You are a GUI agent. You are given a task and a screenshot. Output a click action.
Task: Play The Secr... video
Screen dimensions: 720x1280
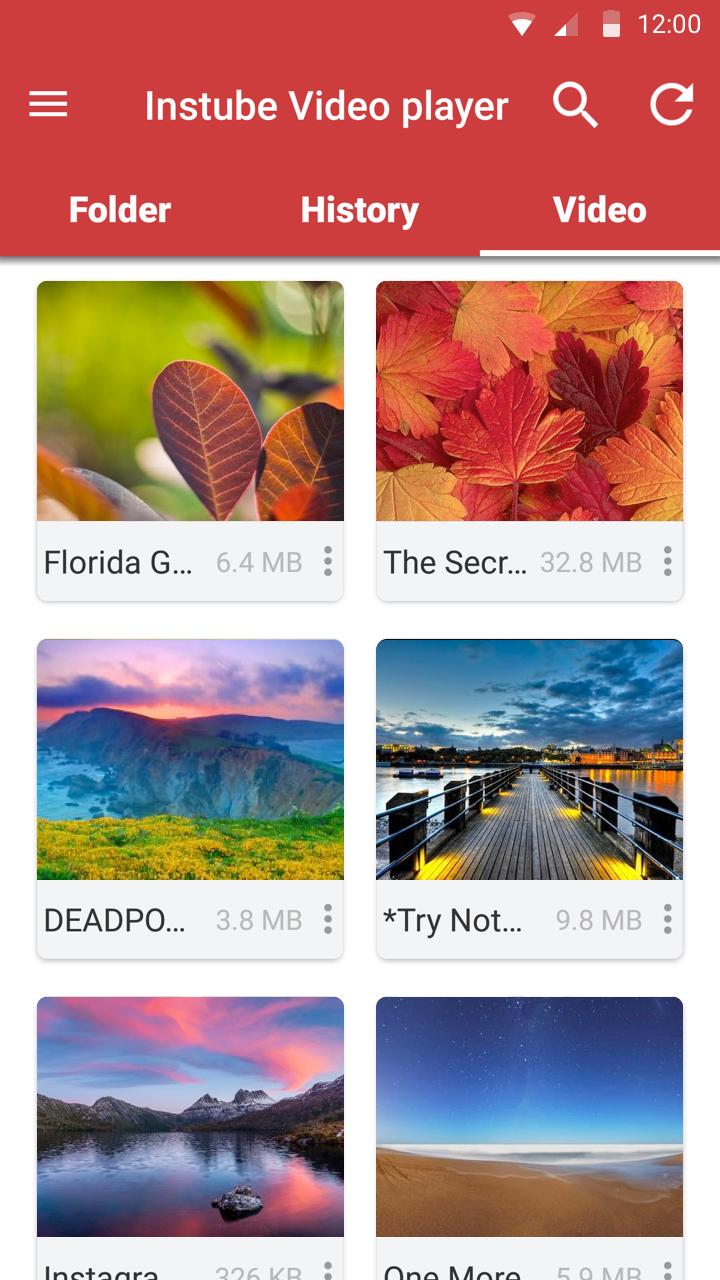[529, 401]
